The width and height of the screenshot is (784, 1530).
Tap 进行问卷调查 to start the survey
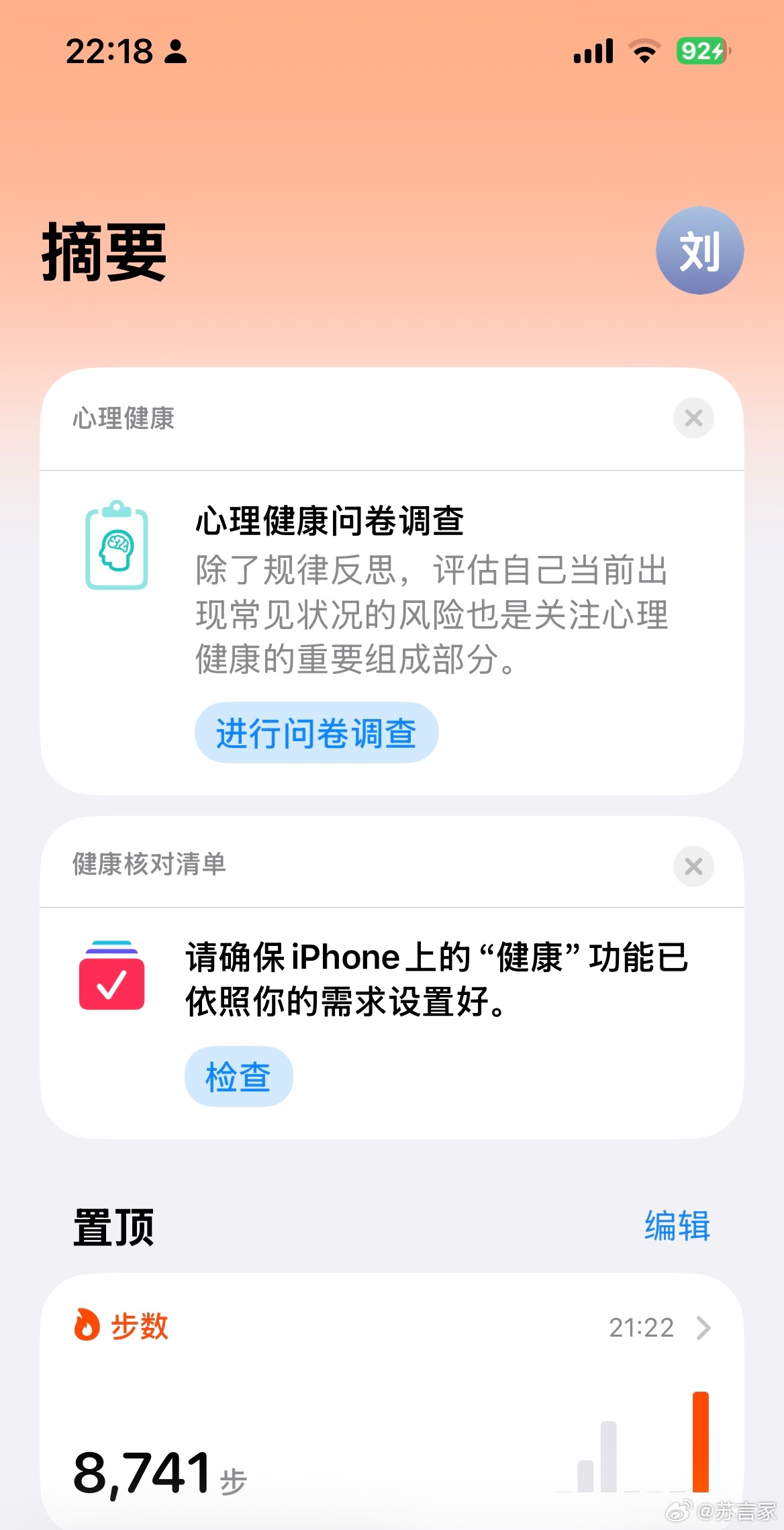click(315, 732)
